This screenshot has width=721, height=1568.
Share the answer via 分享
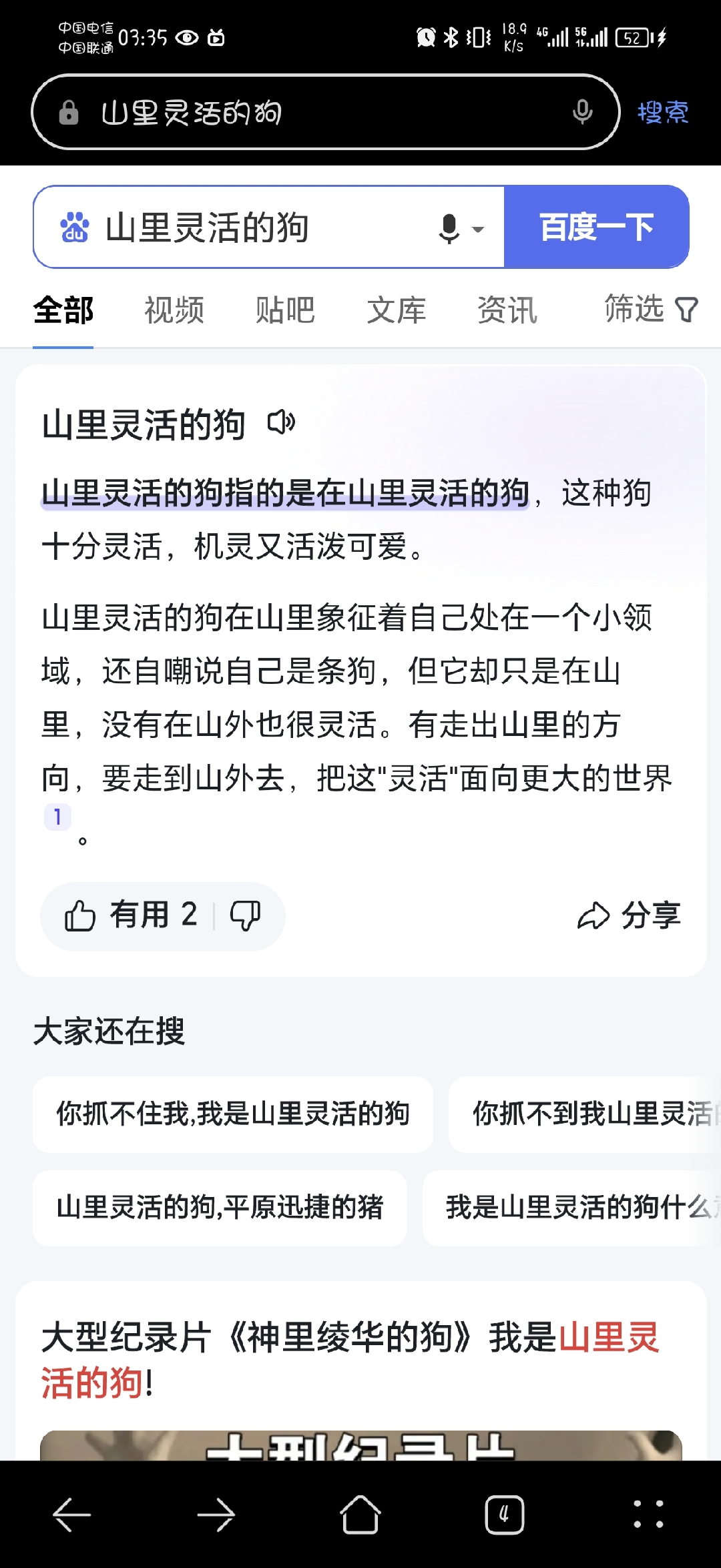[x=629, y=915]
